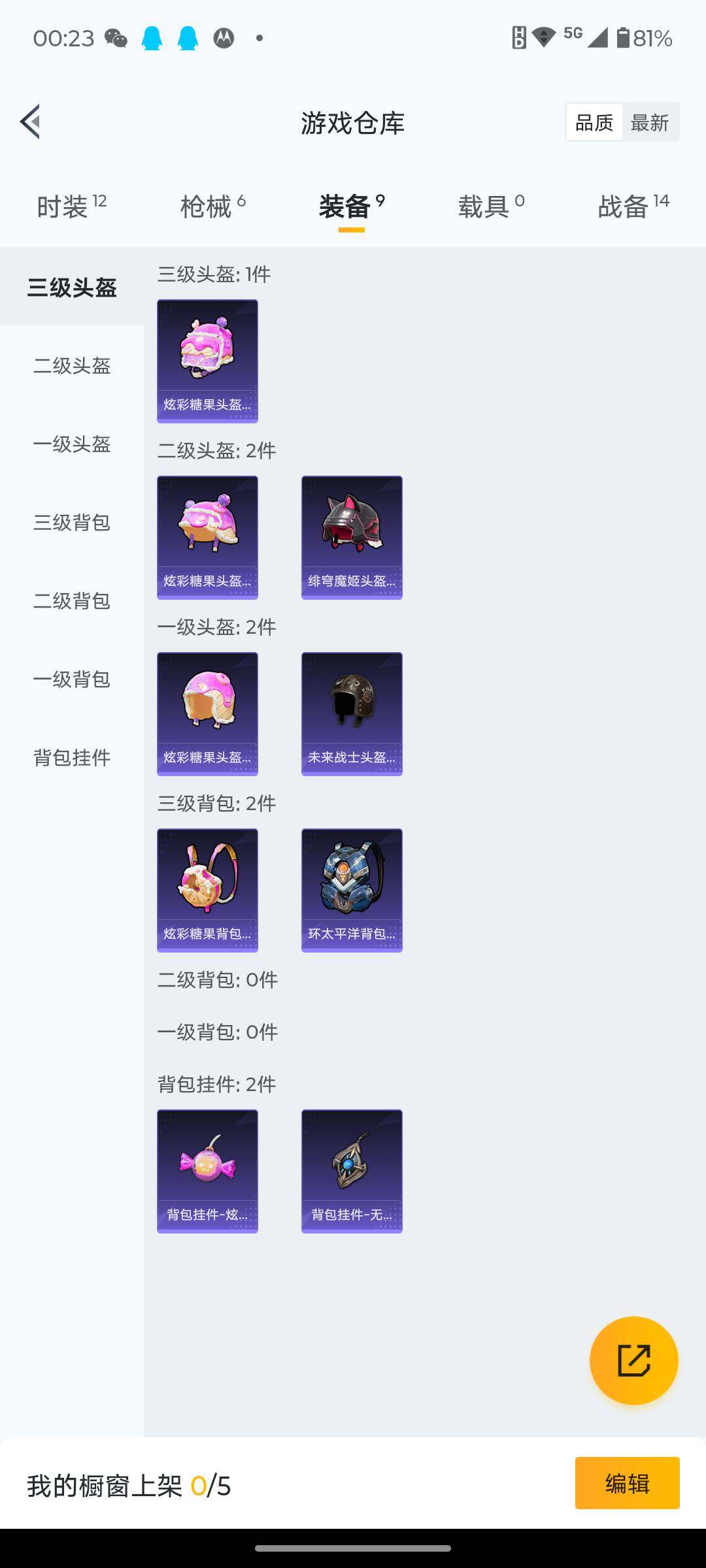
Task: Open the 载具 tab
Action: point(491,206)
